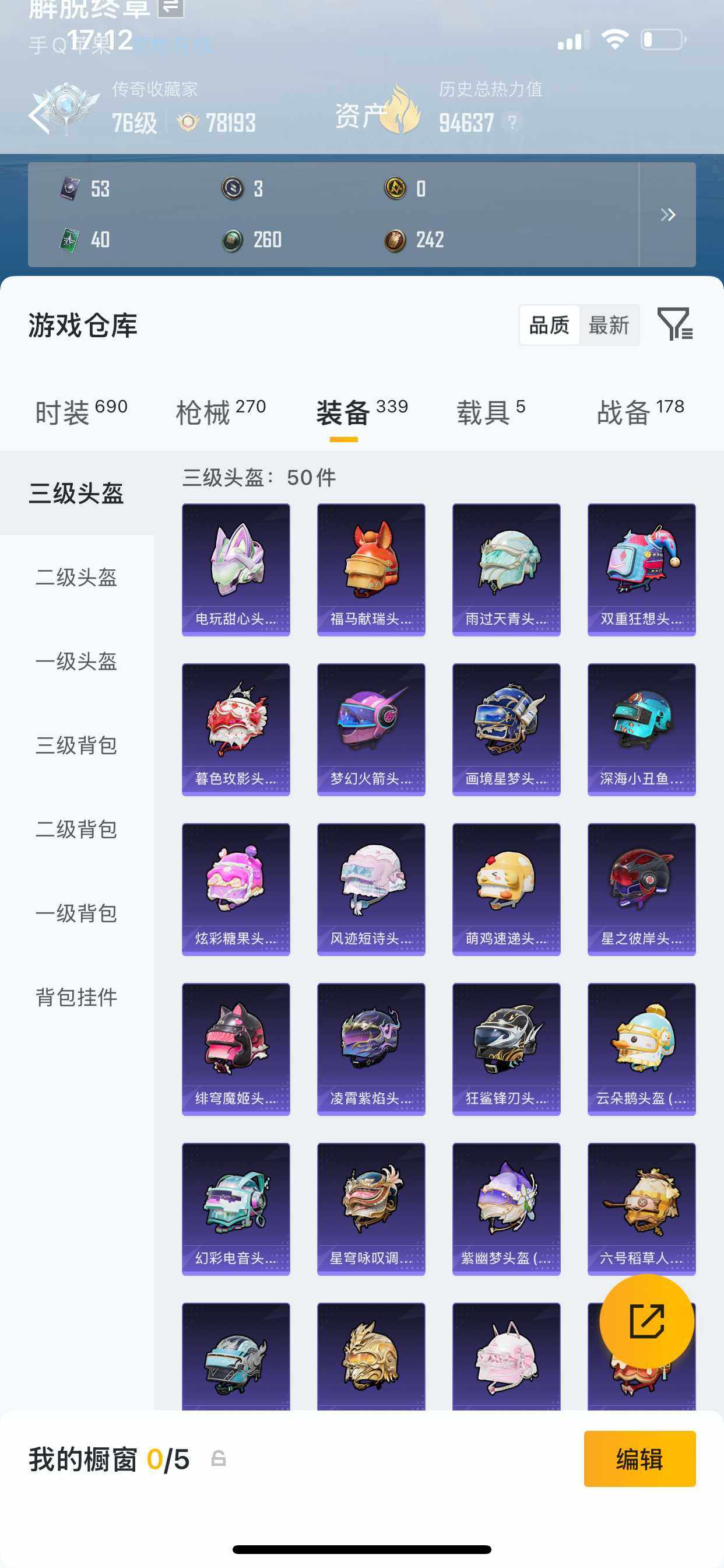The width and height of the screenshot is (724, 1568).
Task: Tap the back chevron at top left
Action: tap(38, 114)
